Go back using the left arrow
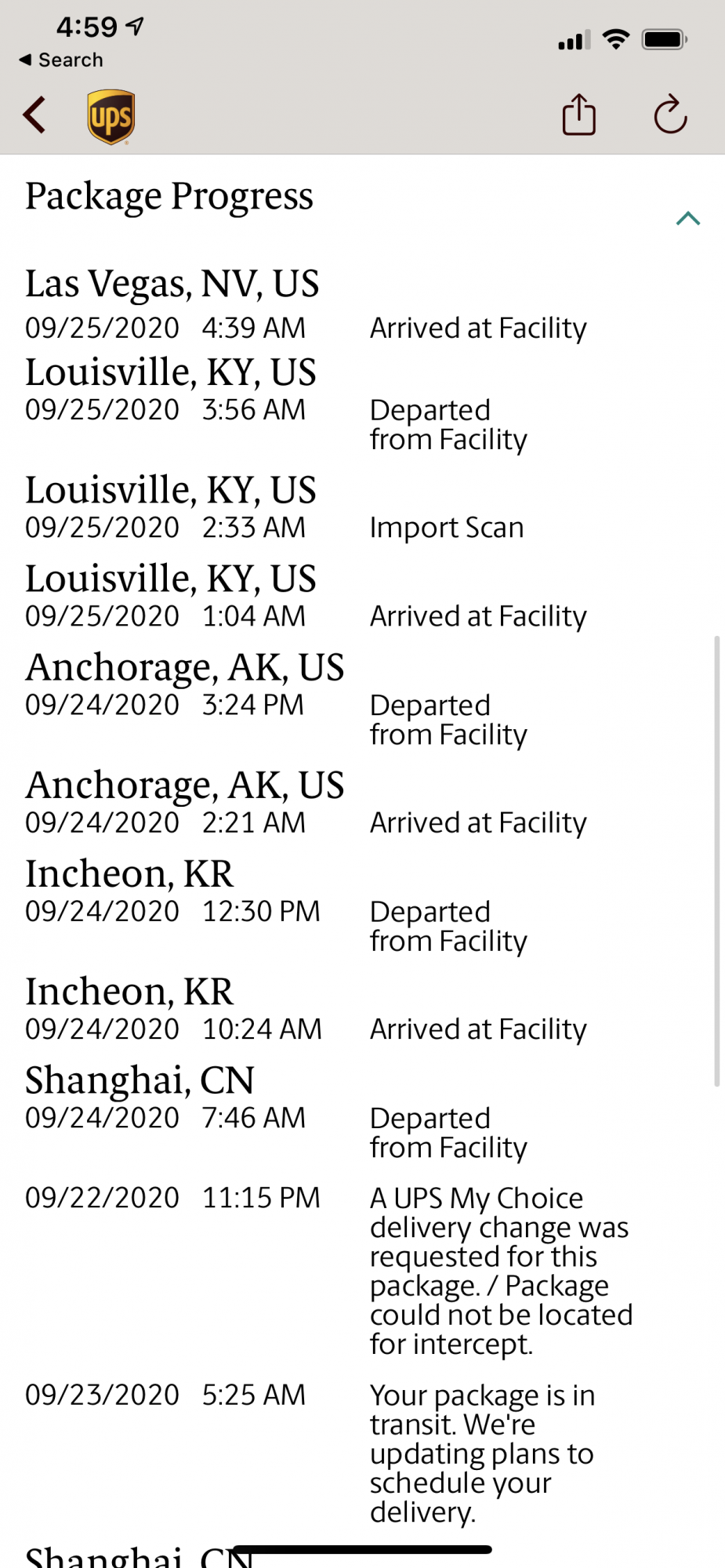Image resolution: width=725 pixels, height=1568 pixels. pyautogui.click(x=34, y=116)
